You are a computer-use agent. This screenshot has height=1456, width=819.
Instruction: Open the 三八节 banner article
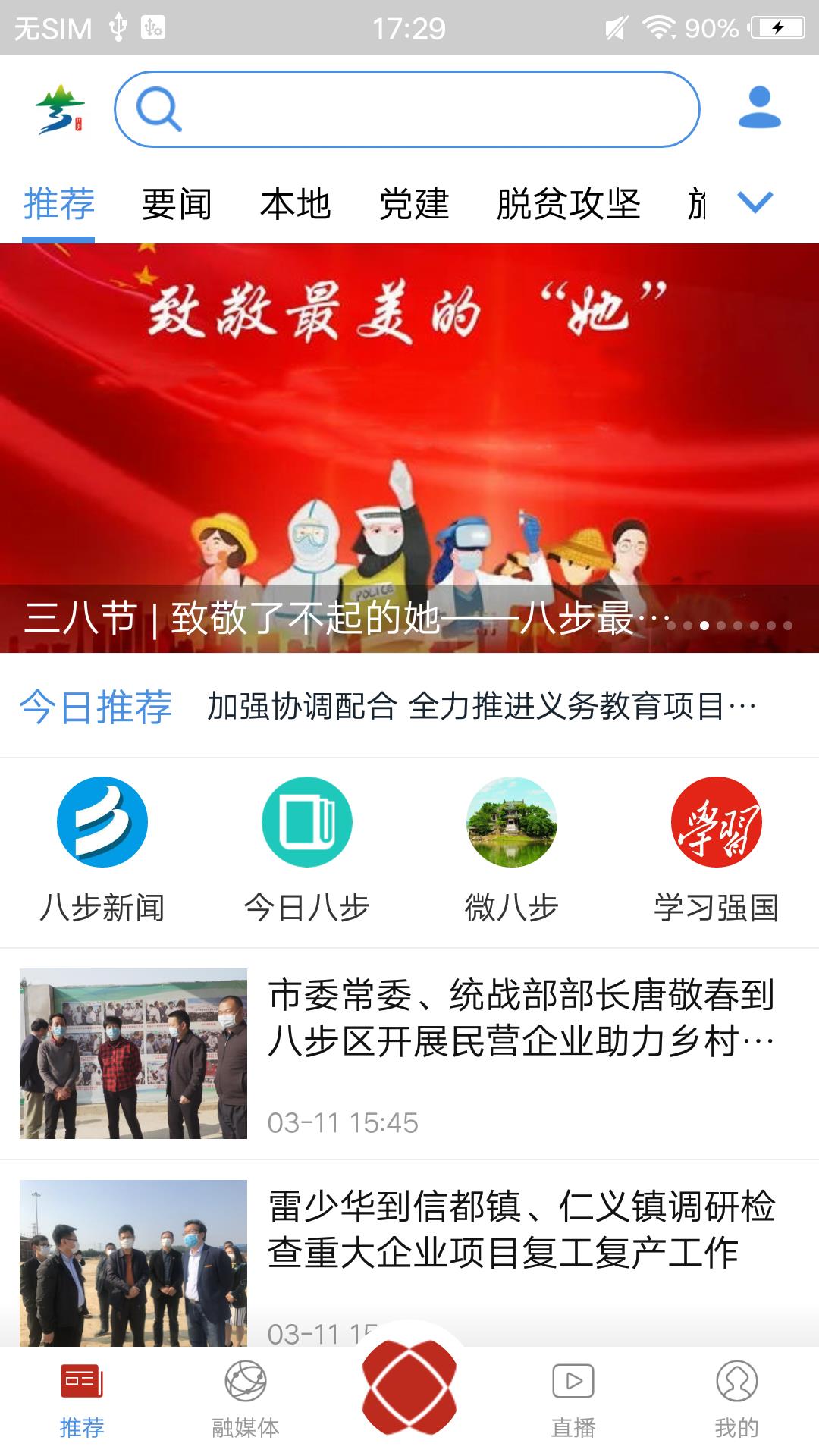click(x=409, y=447)
